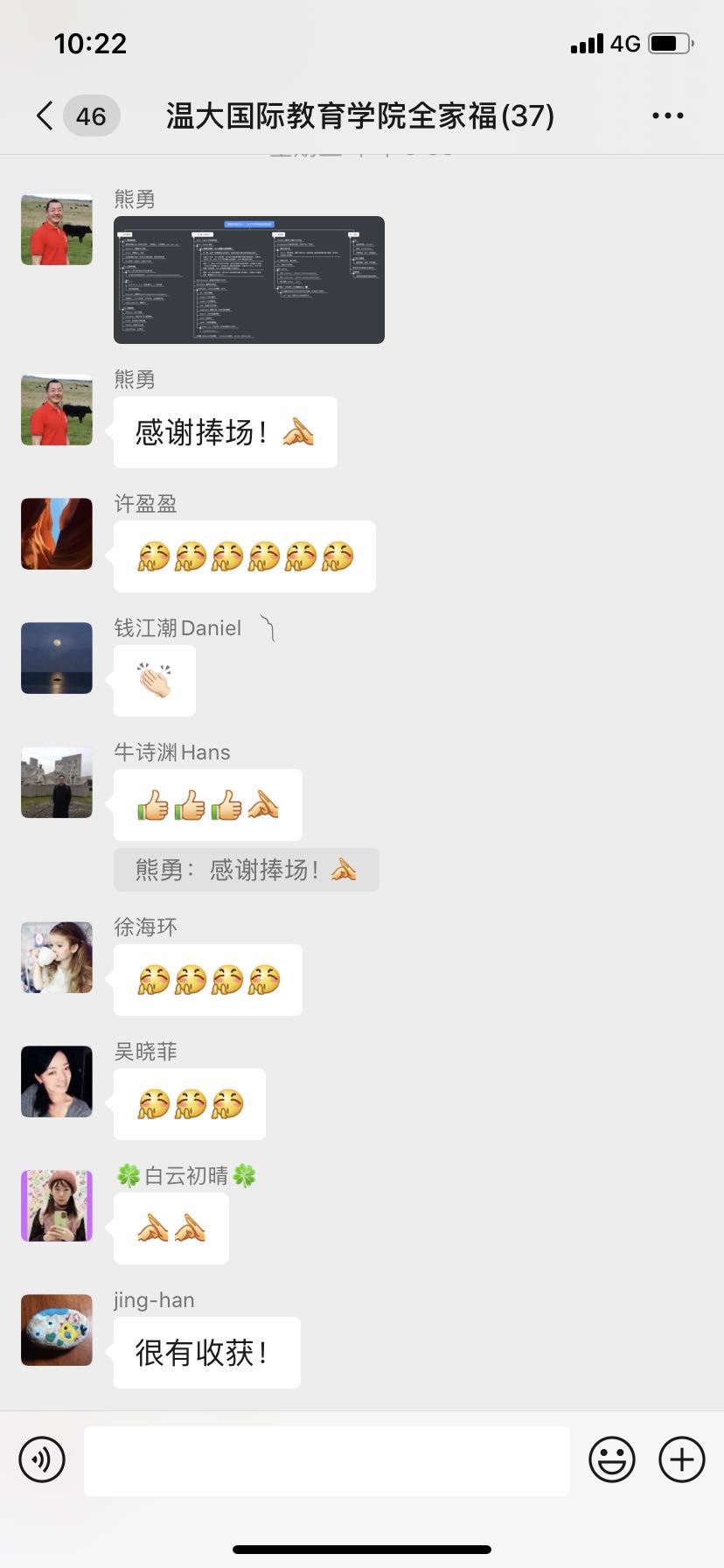Tap the message text field
Image resolution: width=724 pixels, height=1568 pixels.
[x=326, y=1460]
